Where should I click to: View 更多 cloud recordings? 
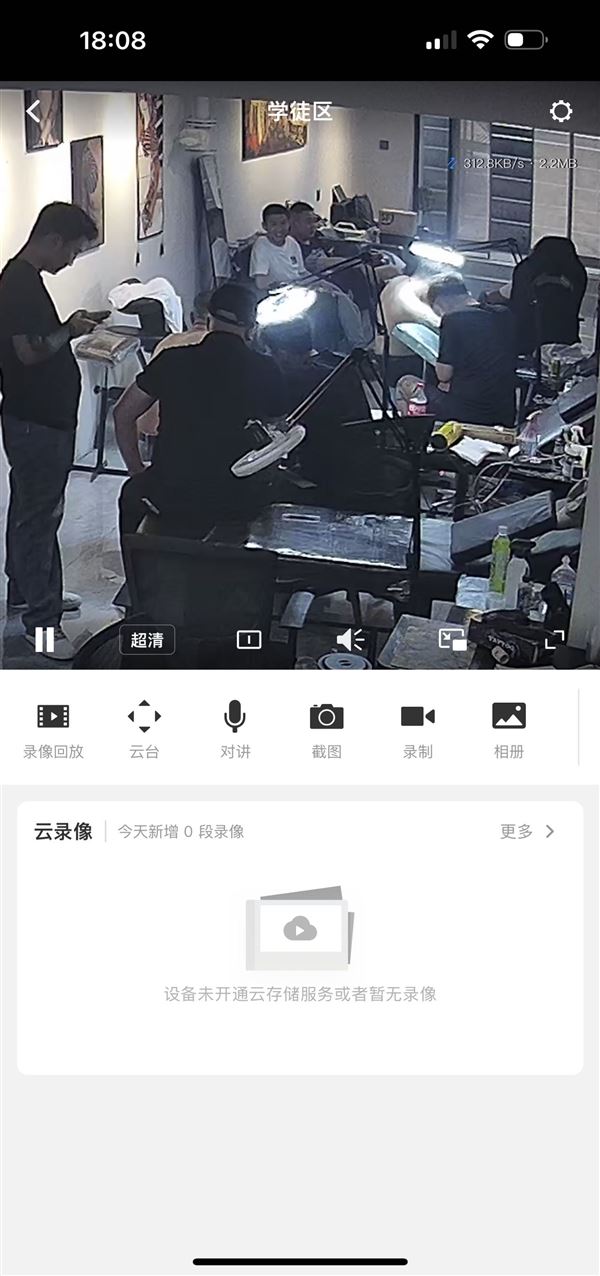tap(527, 831)
